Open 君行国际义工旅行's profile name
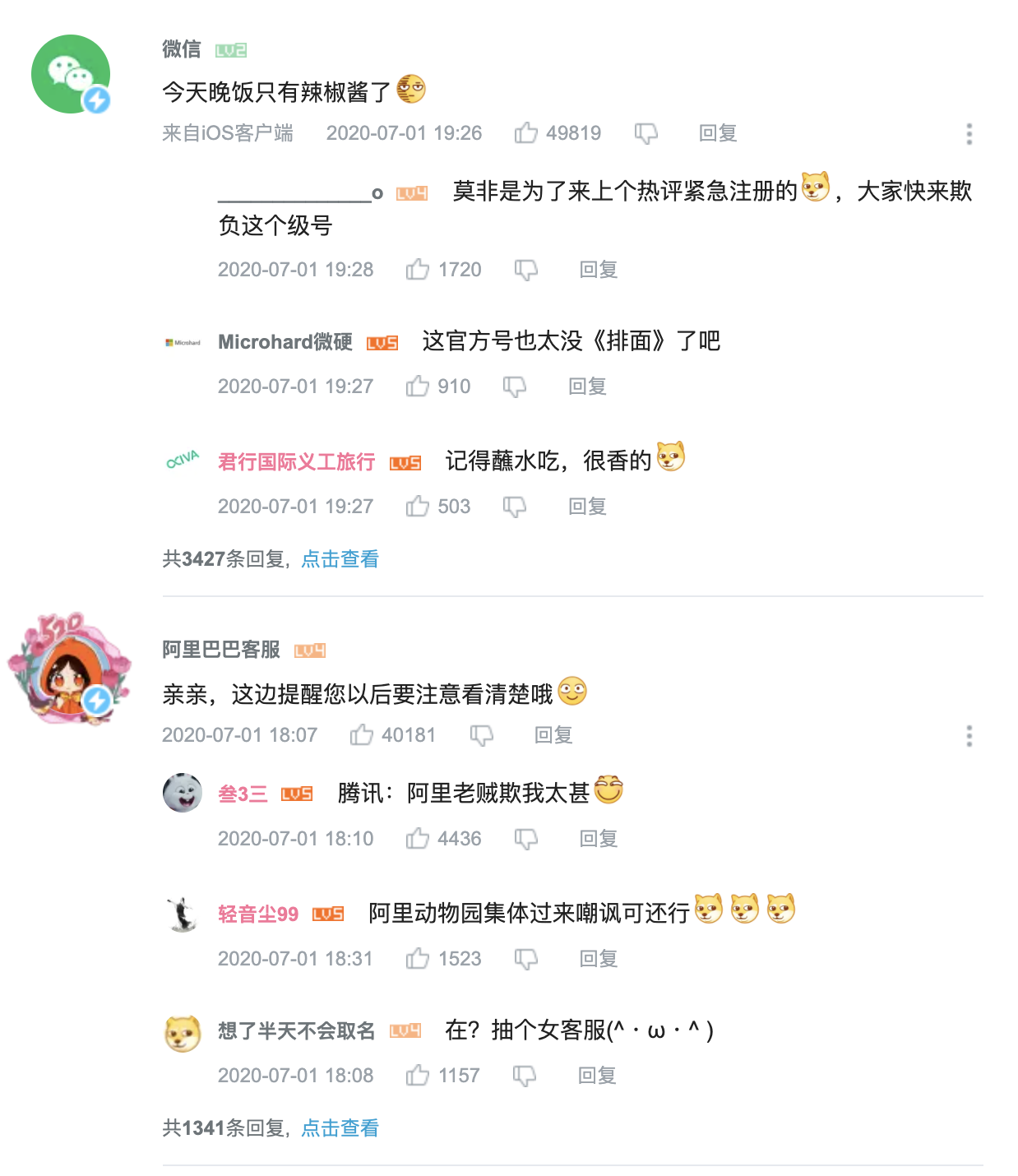1018x1176 pixels. click(x=296, y=462)
